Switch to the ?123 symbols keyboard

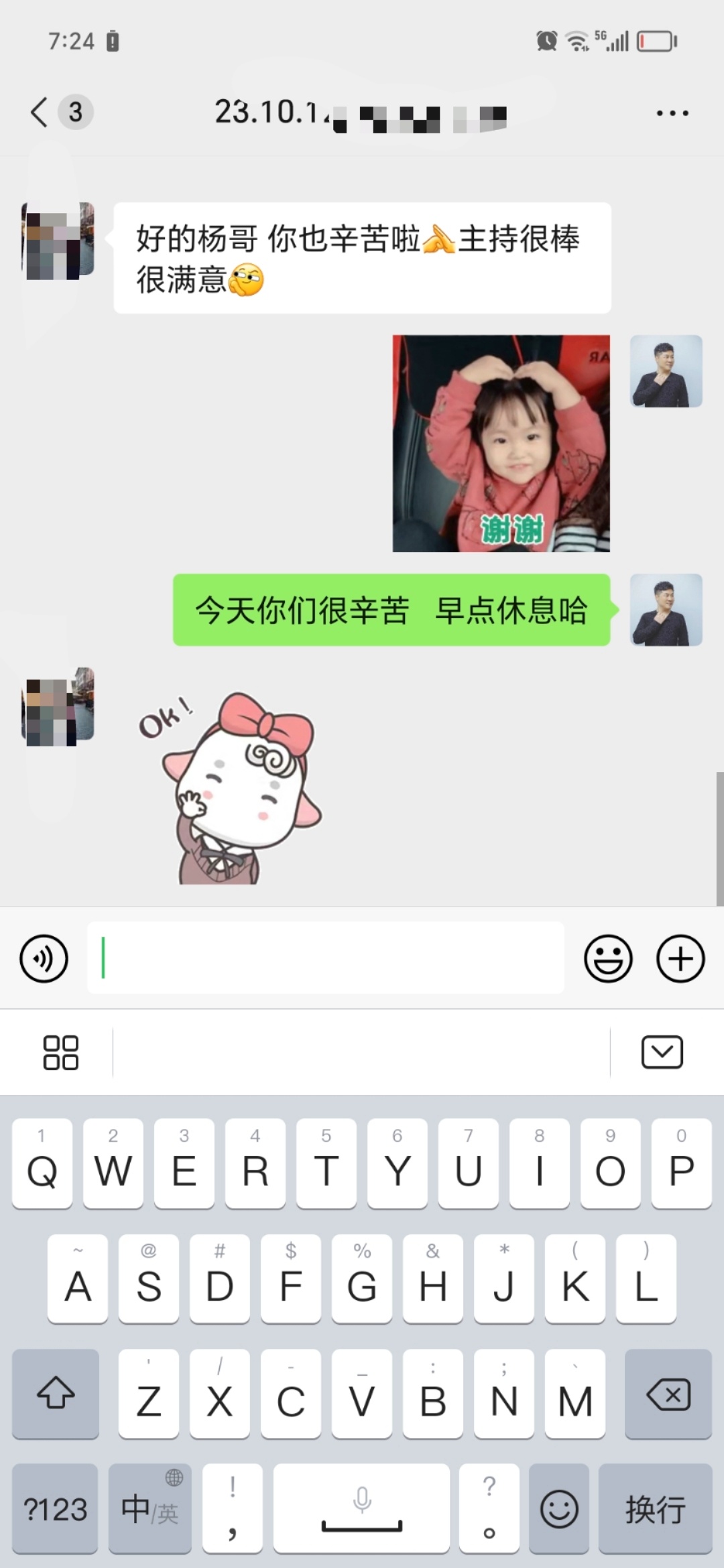pos(55,1509)
